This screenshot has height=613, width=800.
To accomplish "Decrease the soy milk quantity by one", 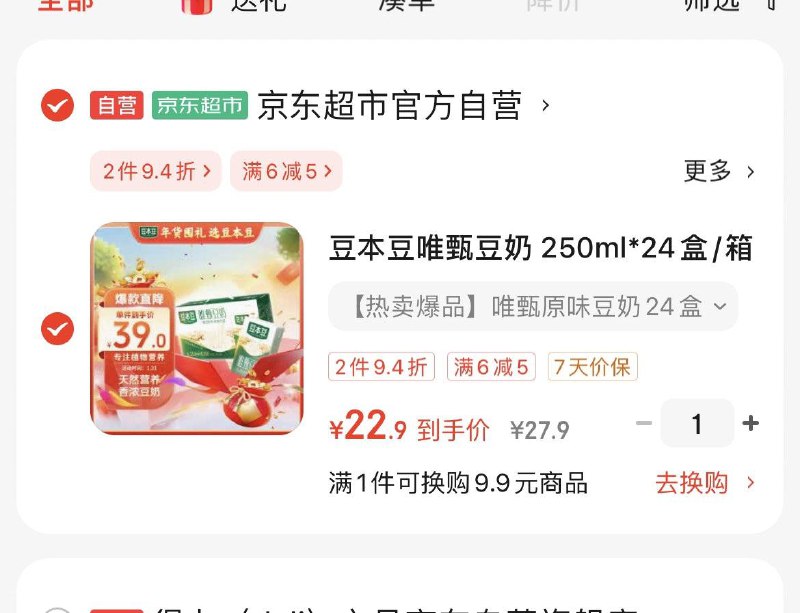I will [x=644, y=424].
